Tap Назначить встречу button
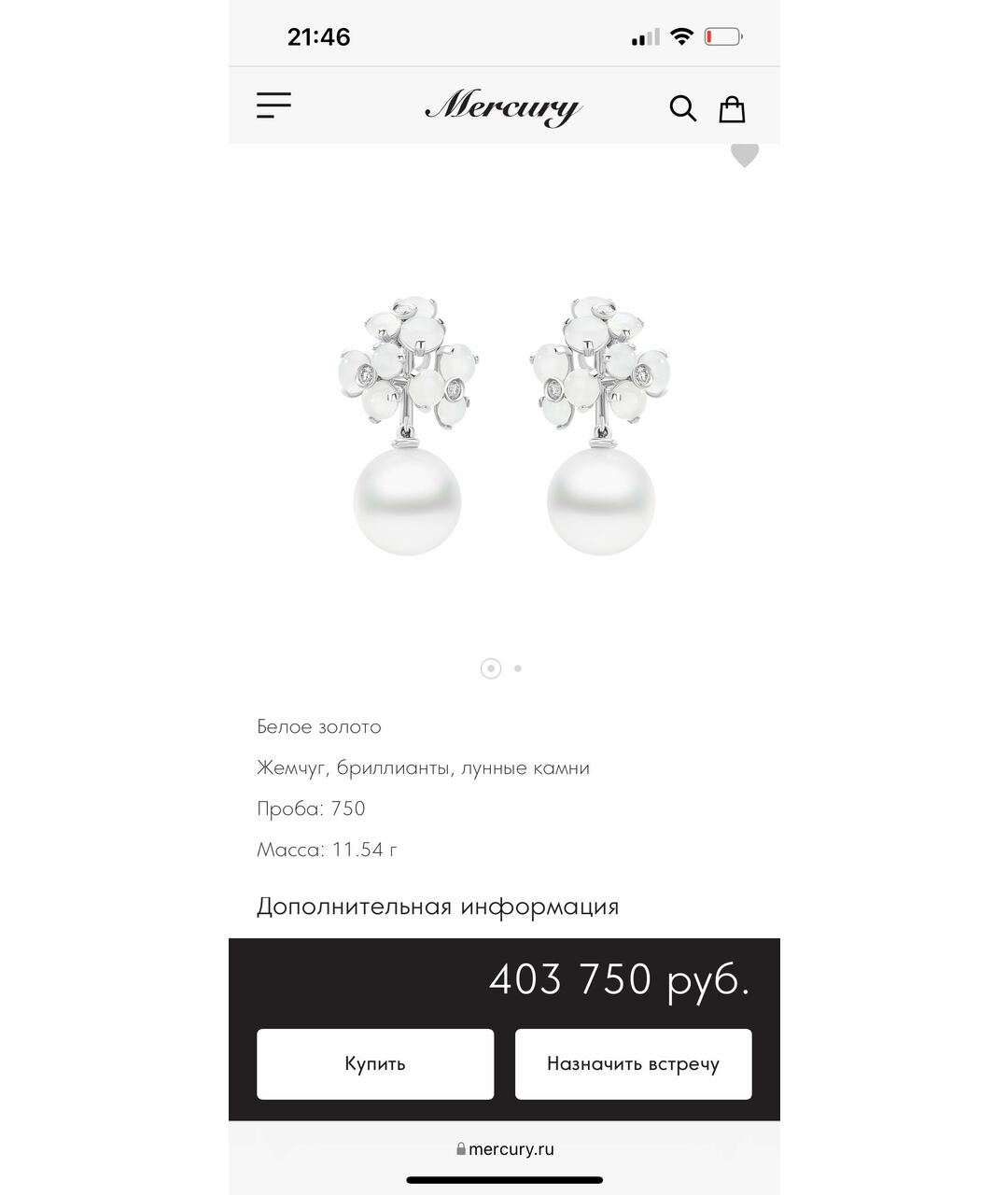The image size is (1008, 1195). click(x=633, y=1064)
